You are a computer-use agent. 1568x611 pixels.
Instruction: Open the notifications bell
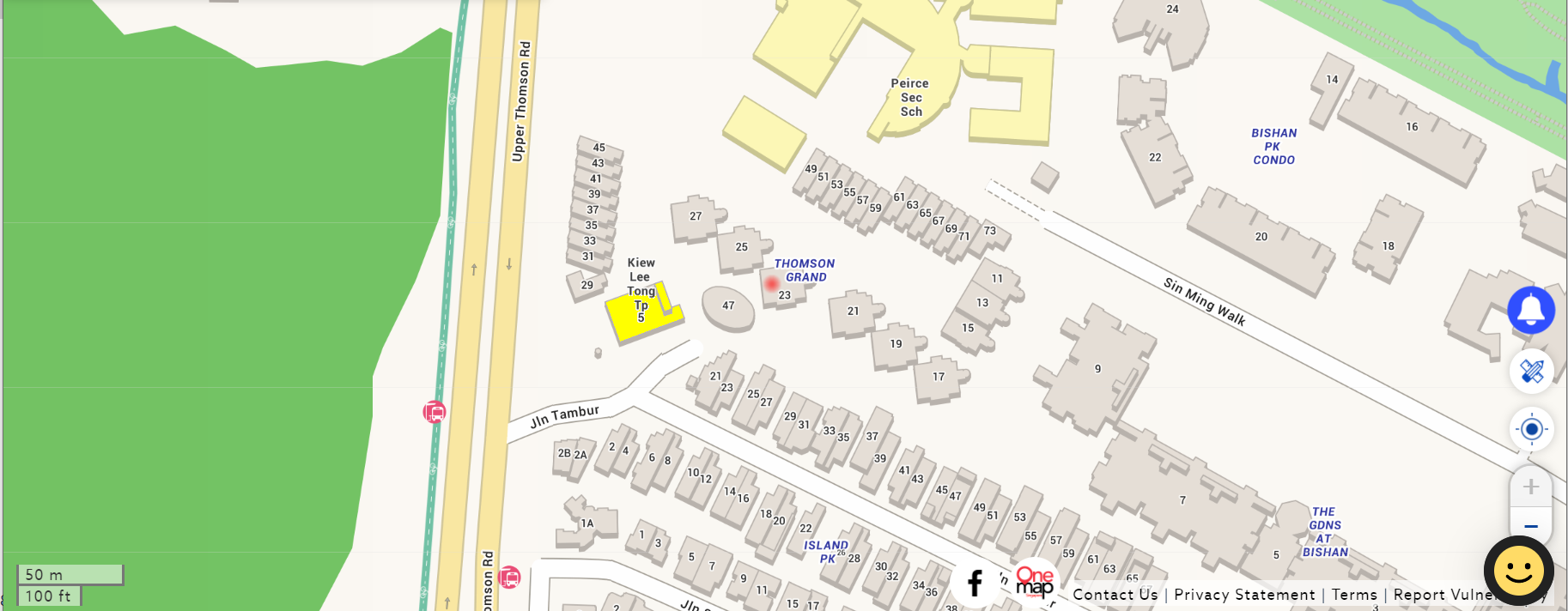1531,310
